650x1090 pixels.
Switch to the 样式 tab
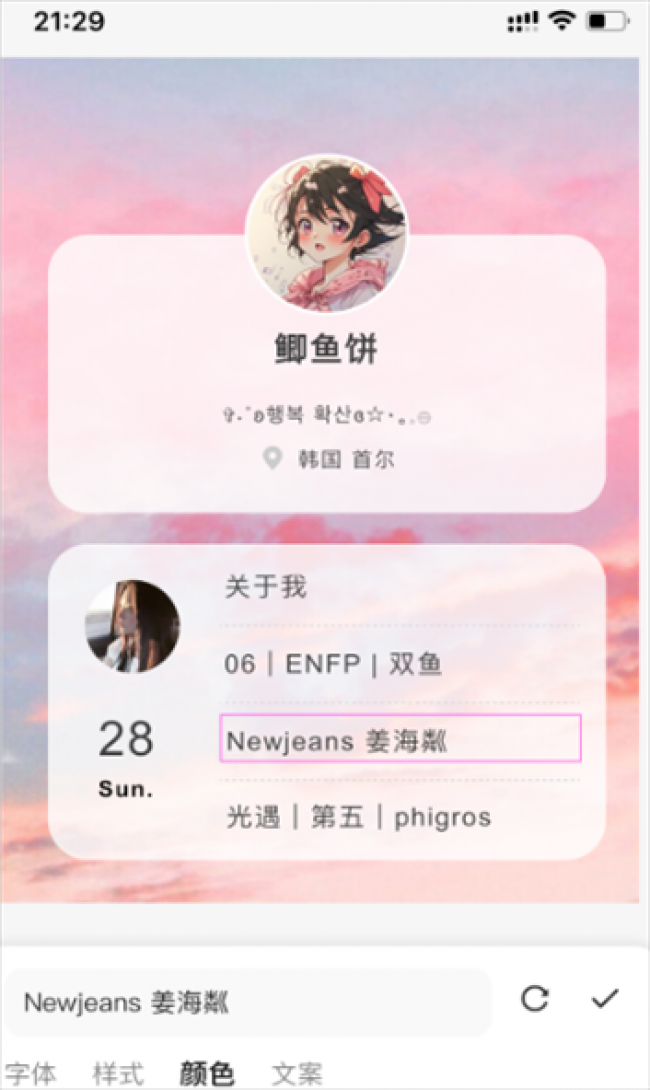point(118,1074)
